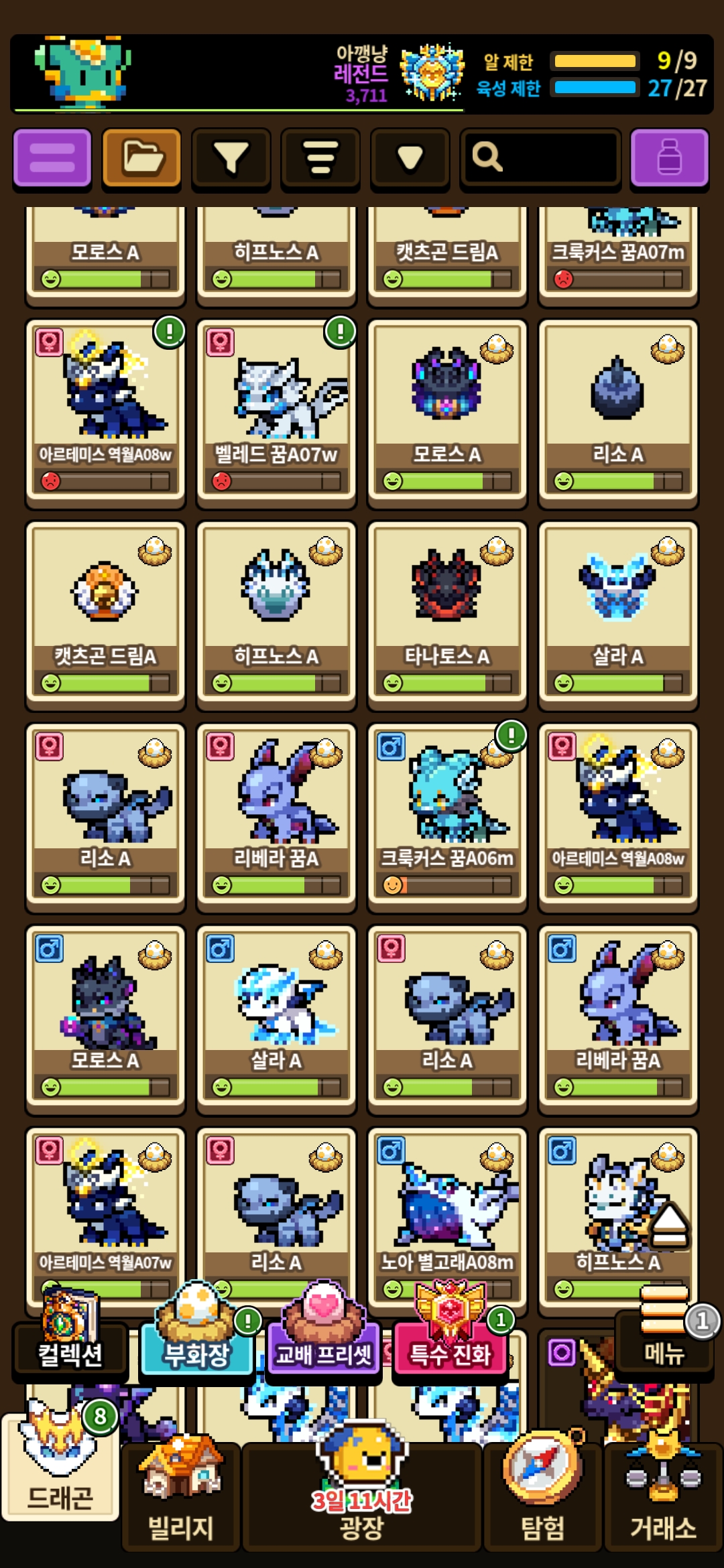Open the purple list menu button
Image resolution: width=724 pixels, height=1568 pixels.
pos(52,158)
